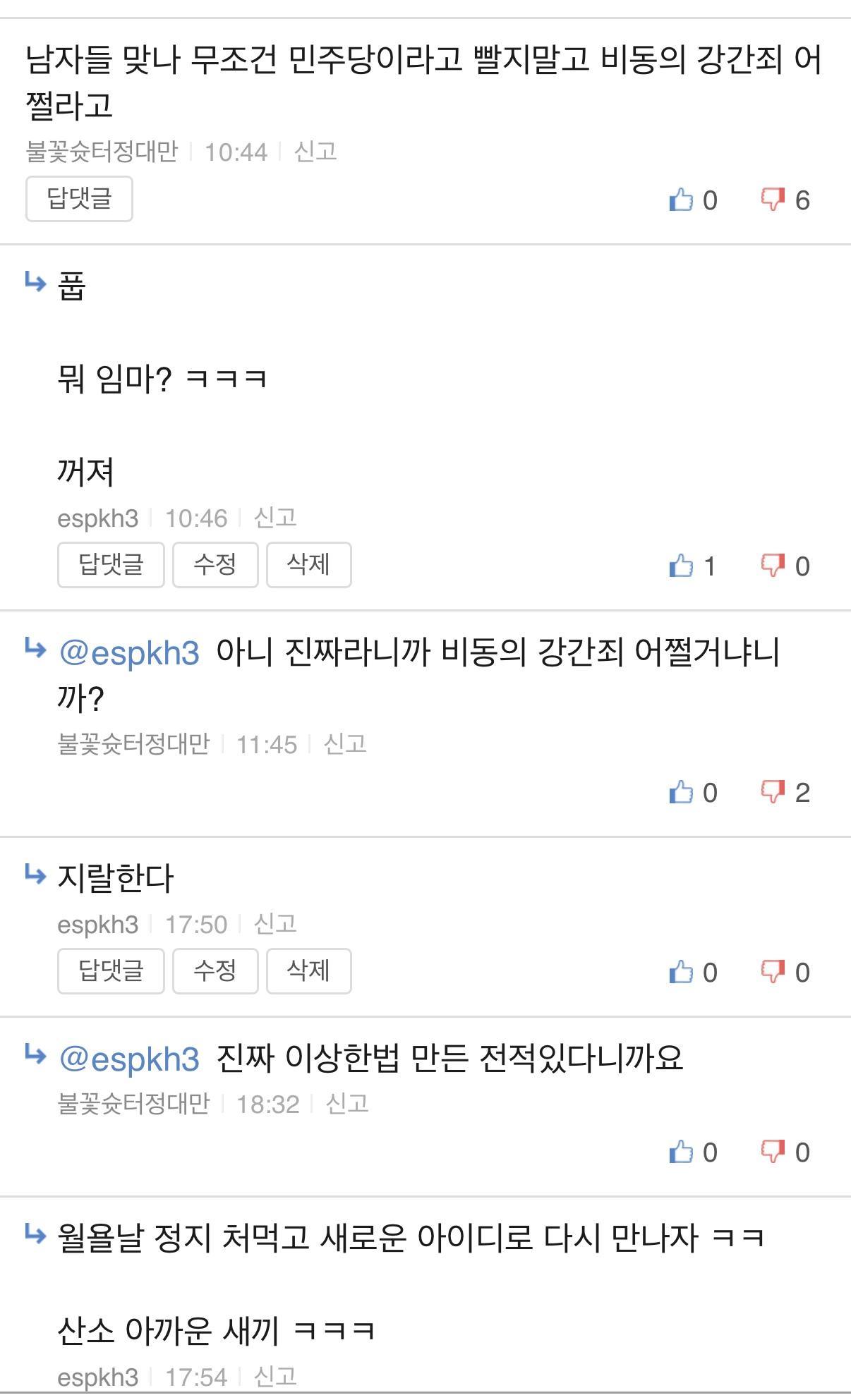Open the 신고 report option for the "풉" comment

274,517
